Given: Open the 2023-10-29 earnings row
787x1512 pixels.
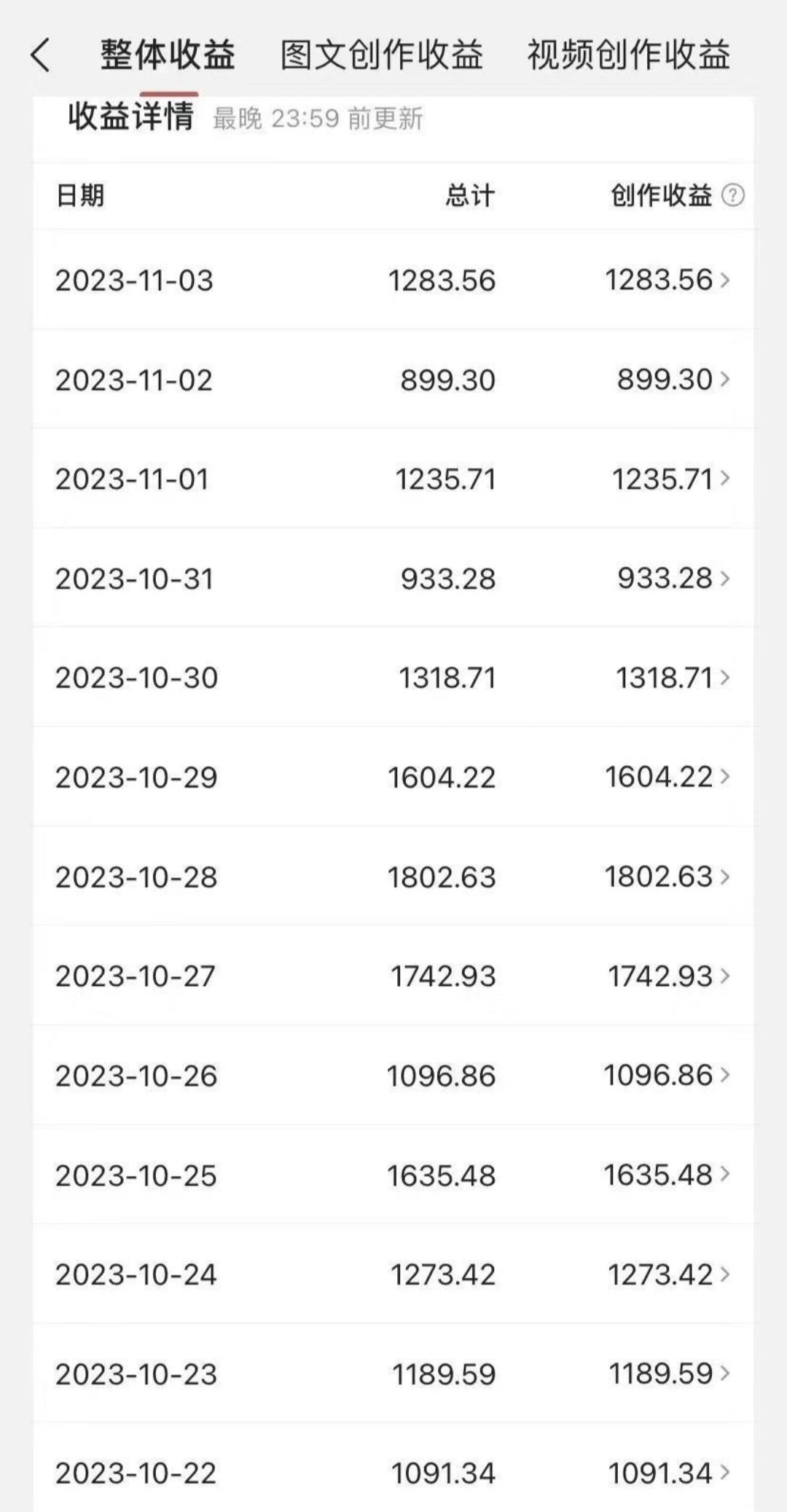Looking at the screenshot, I should coord(393,777).
